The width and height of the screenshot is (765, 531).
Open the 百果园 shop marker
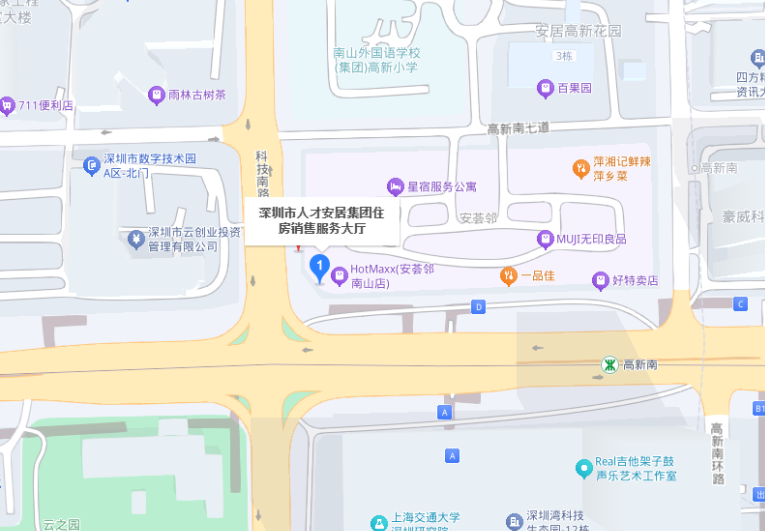(545, 89)
